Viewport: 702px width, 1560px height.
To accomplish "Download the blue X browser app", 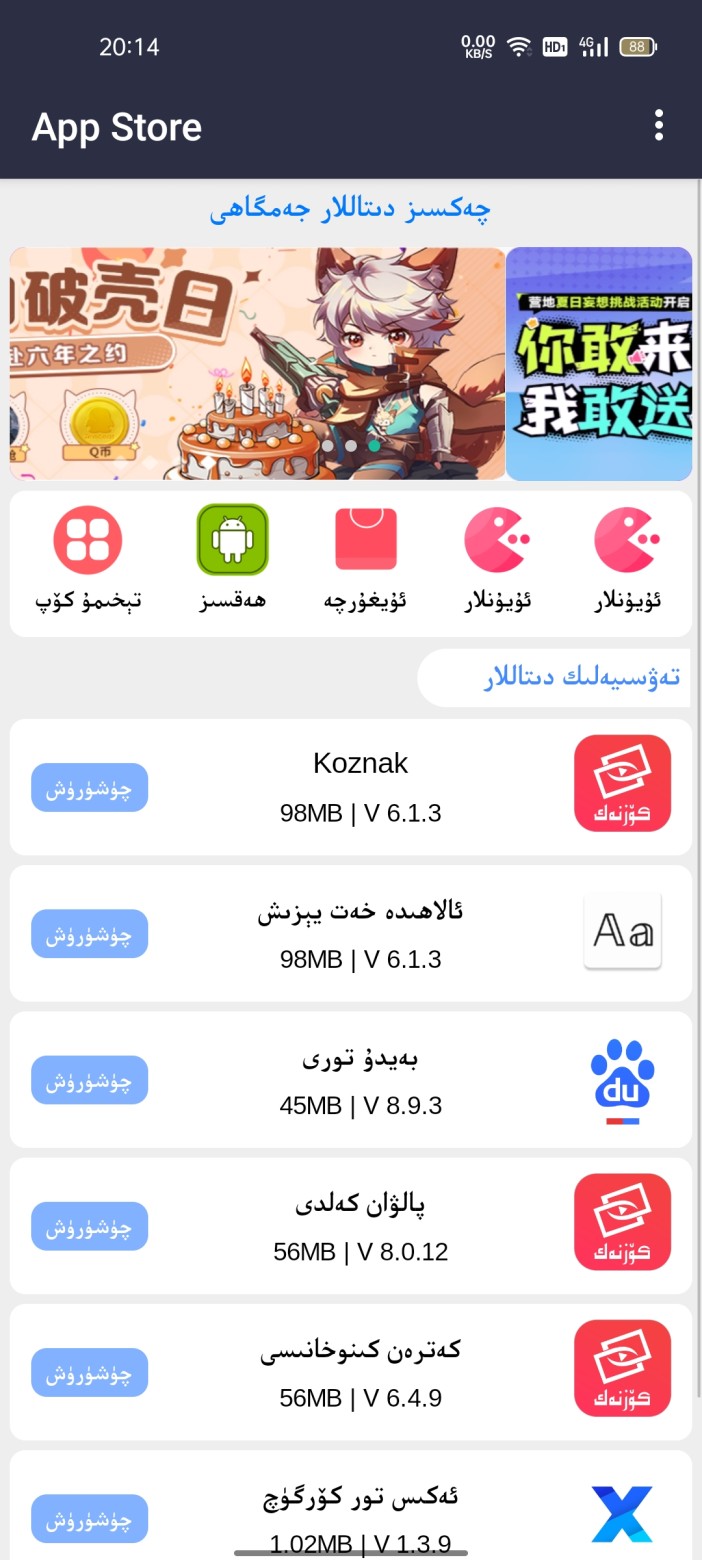I will click(x=89, y=1518).
